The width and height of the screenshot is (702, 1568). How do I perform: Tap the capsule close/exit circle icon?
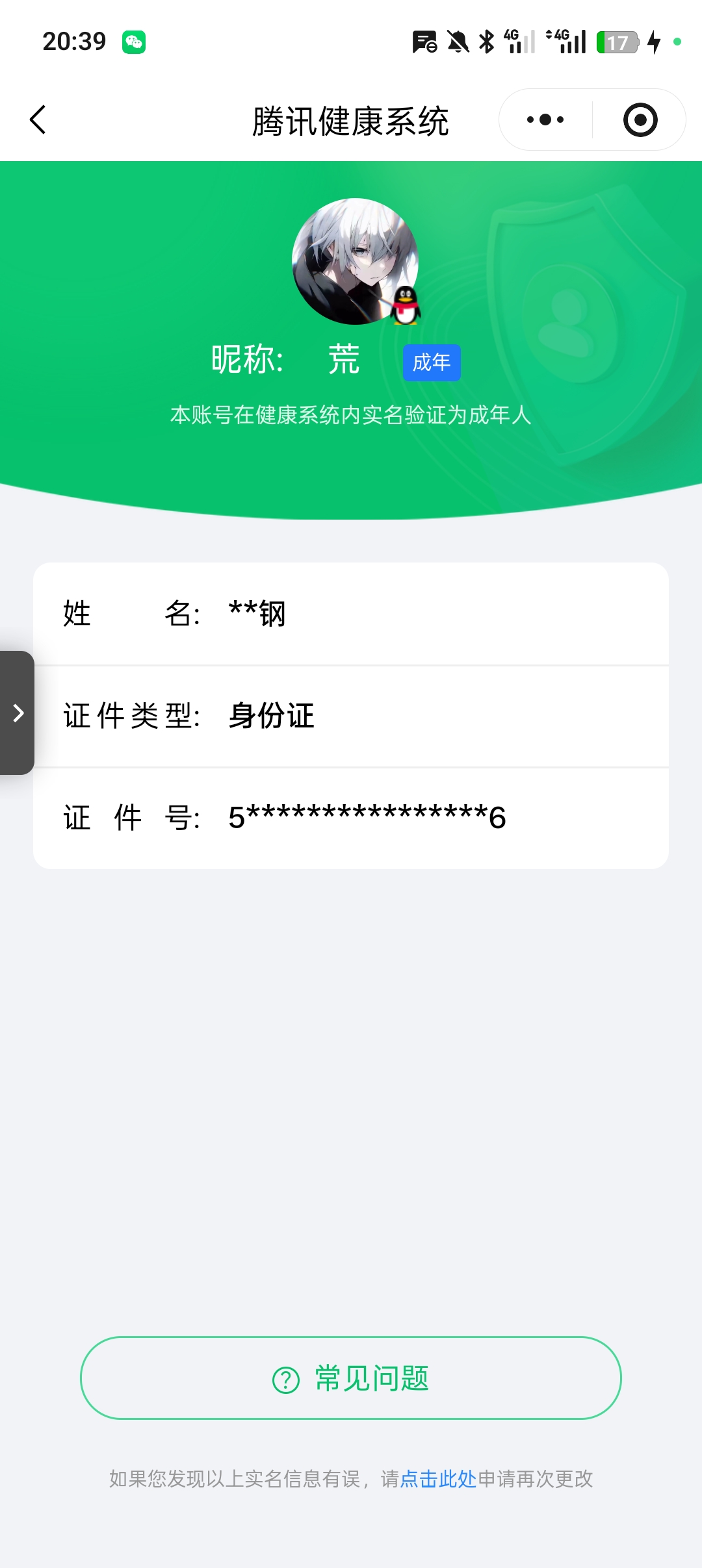[x=641, y=119]
